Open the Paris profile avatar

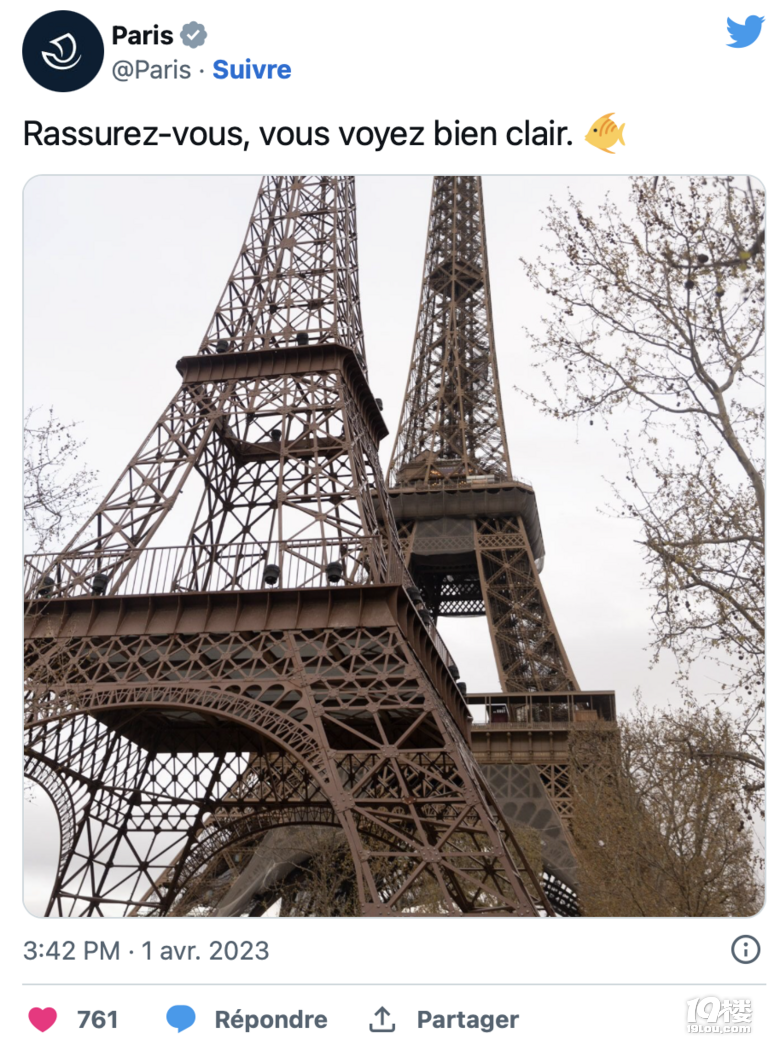63,51
